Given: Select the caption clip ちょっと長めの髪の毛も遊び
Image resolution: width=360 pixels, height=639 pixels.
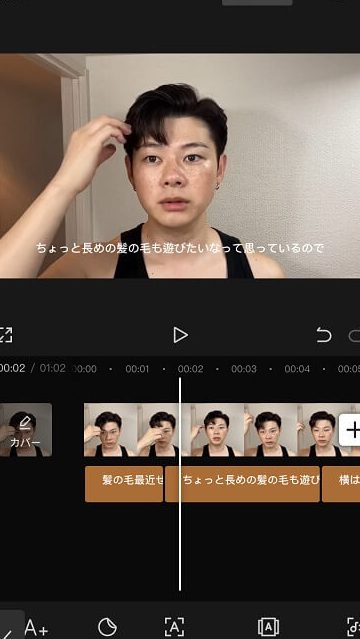Looking at the screenshot, I should pyautogui.click(x=242, y=484).
